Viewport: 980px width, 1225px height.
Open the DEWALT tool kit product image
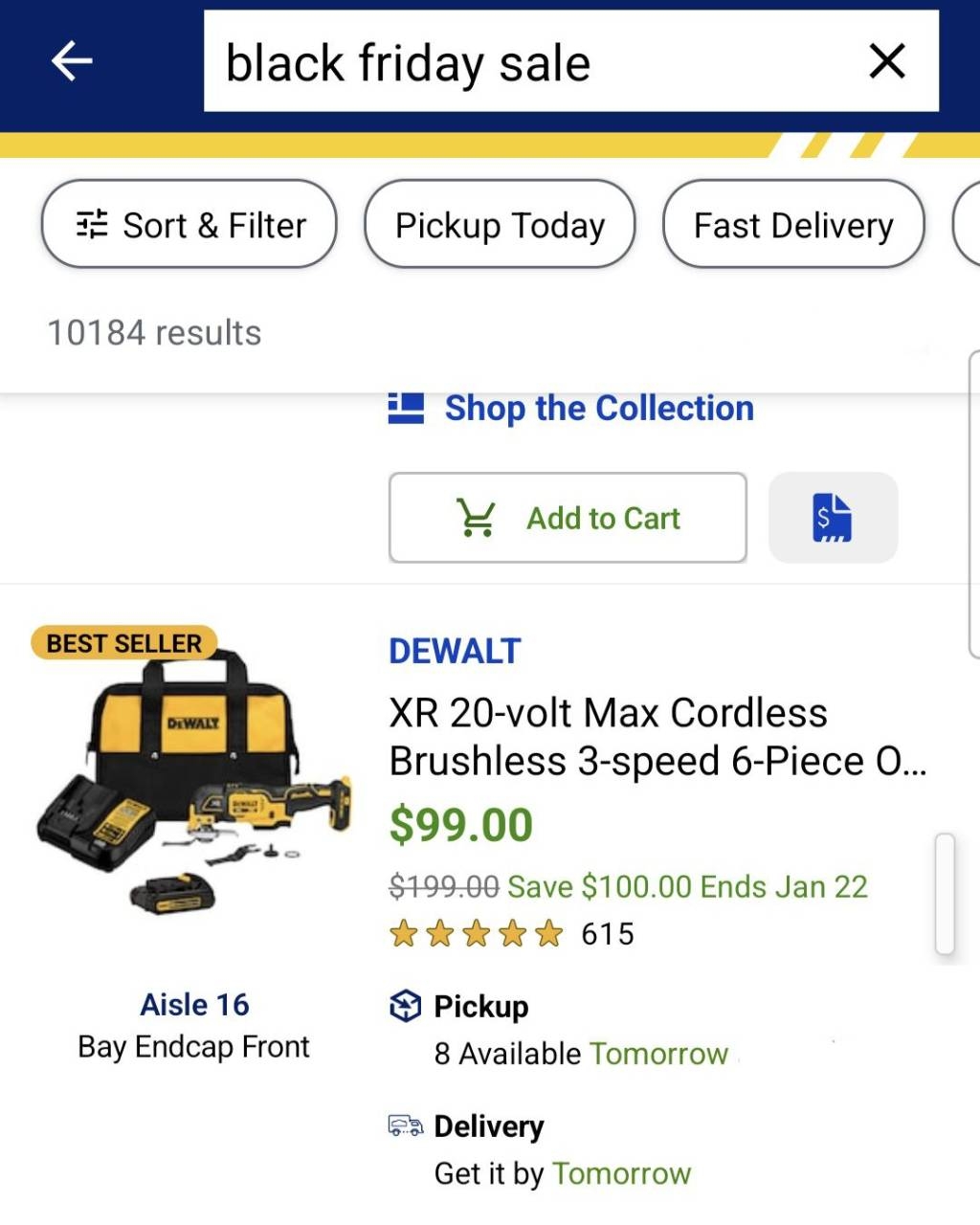194,785
